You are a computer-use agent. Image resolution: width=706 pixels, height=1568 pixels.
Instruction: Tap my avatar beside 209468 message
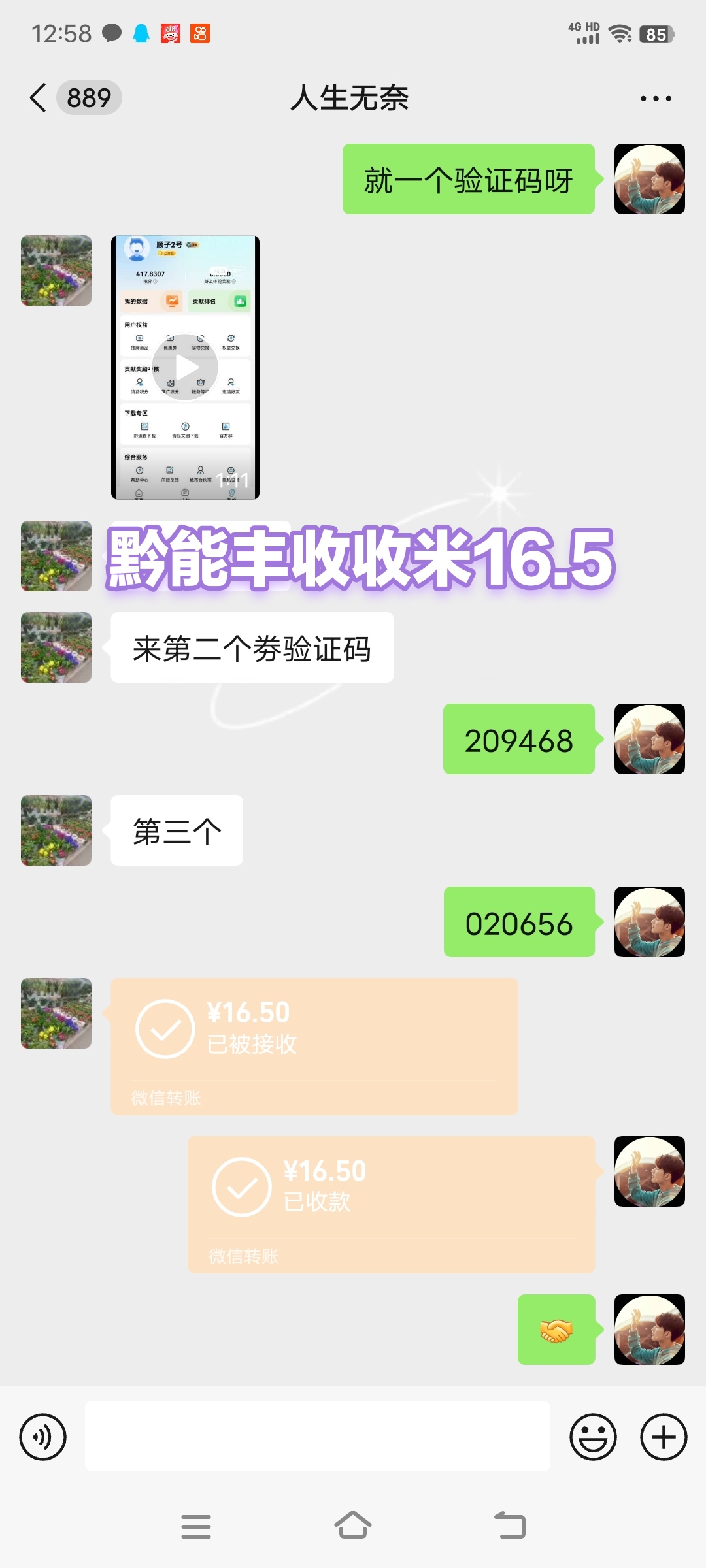point(649,739)
